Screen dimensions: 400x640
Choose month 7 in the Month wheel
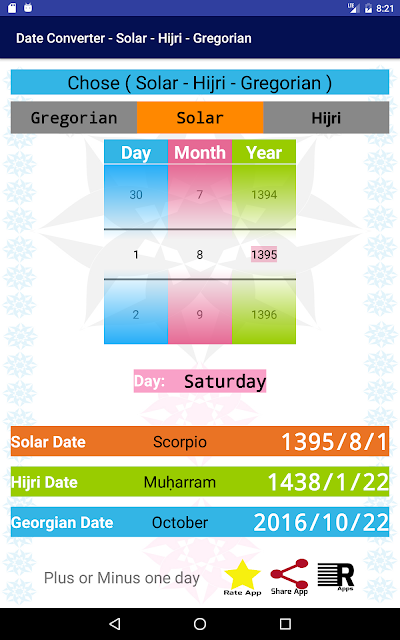tap(200, 195)
